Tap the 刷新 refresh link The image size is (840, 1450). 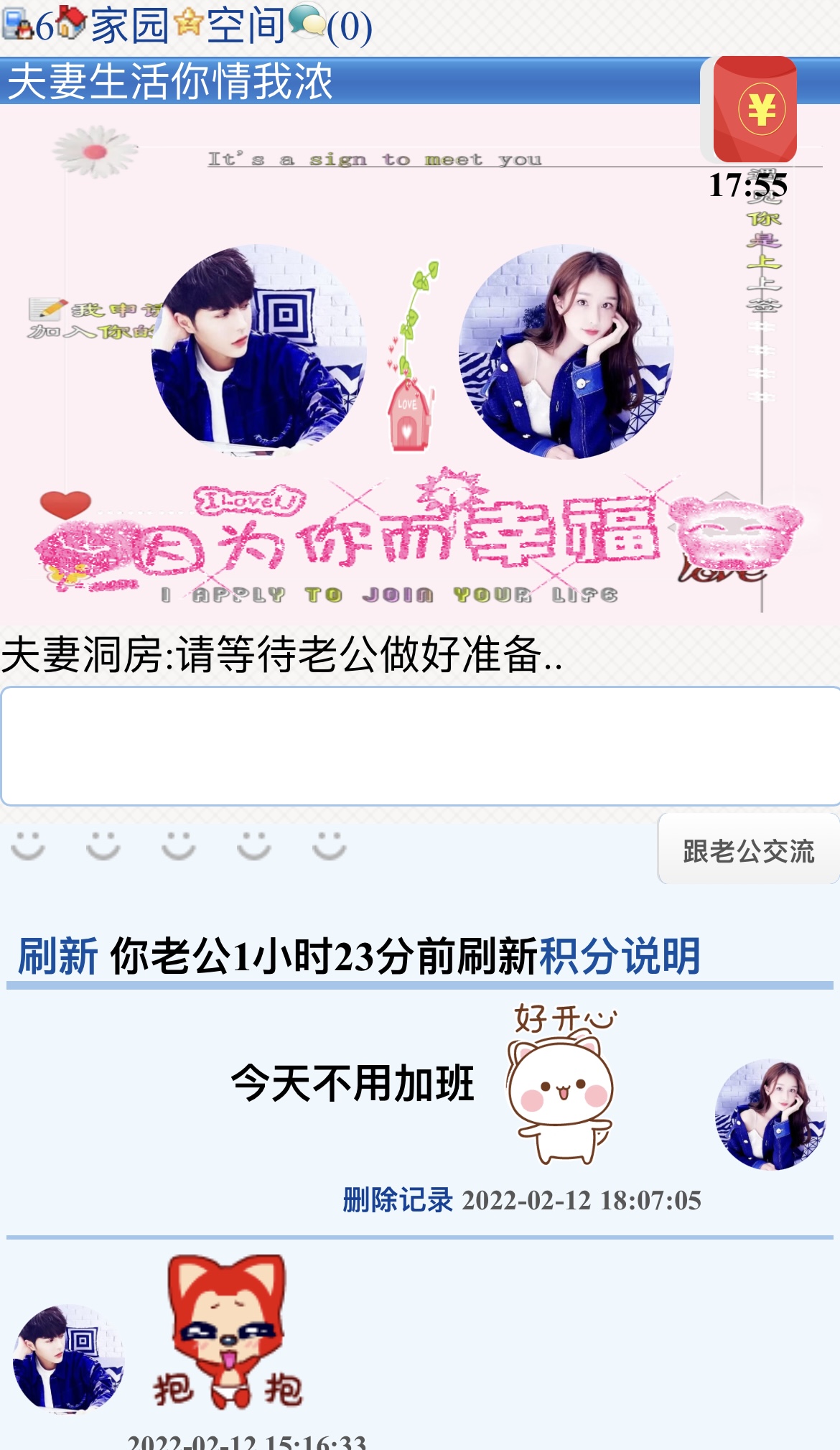[x=57, y=956]
